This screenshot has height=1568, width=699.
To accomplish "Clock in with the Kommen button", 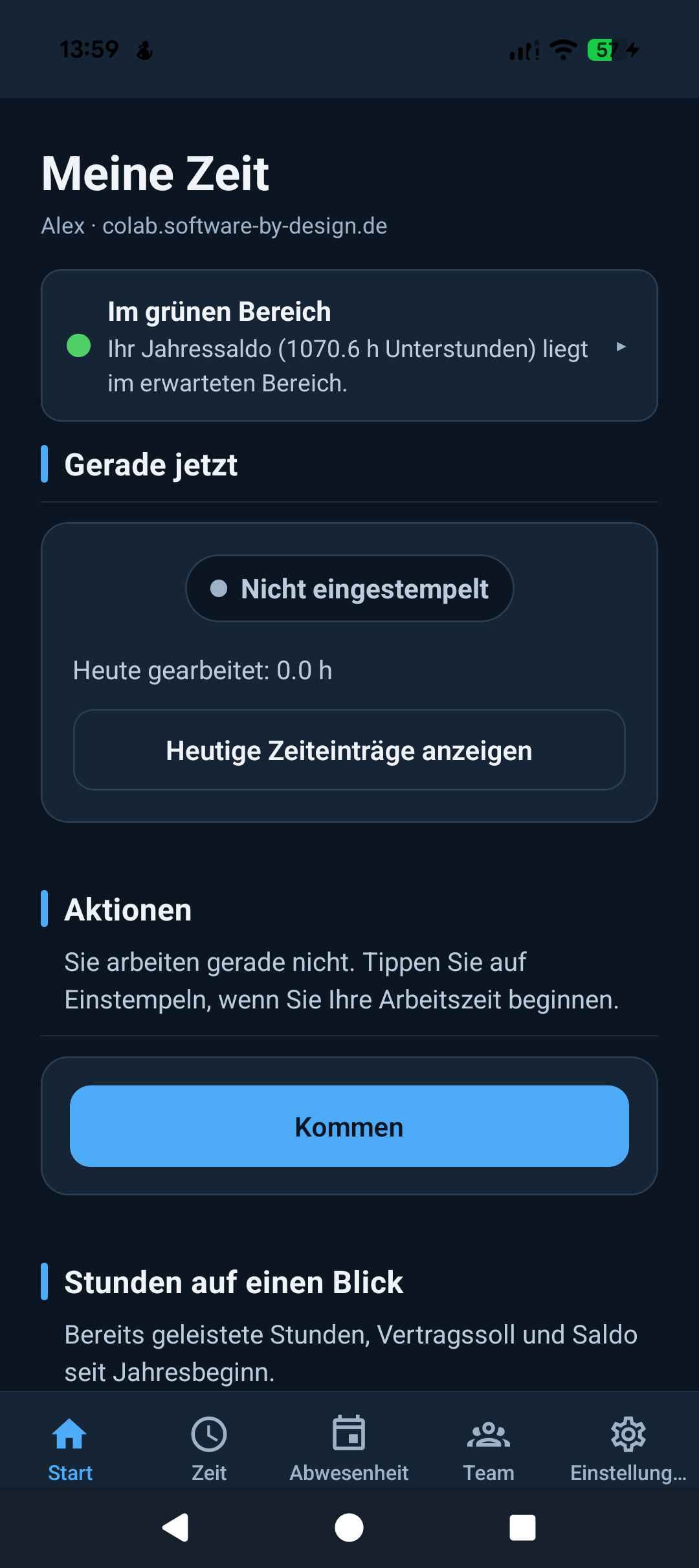I will (349, 1126).
